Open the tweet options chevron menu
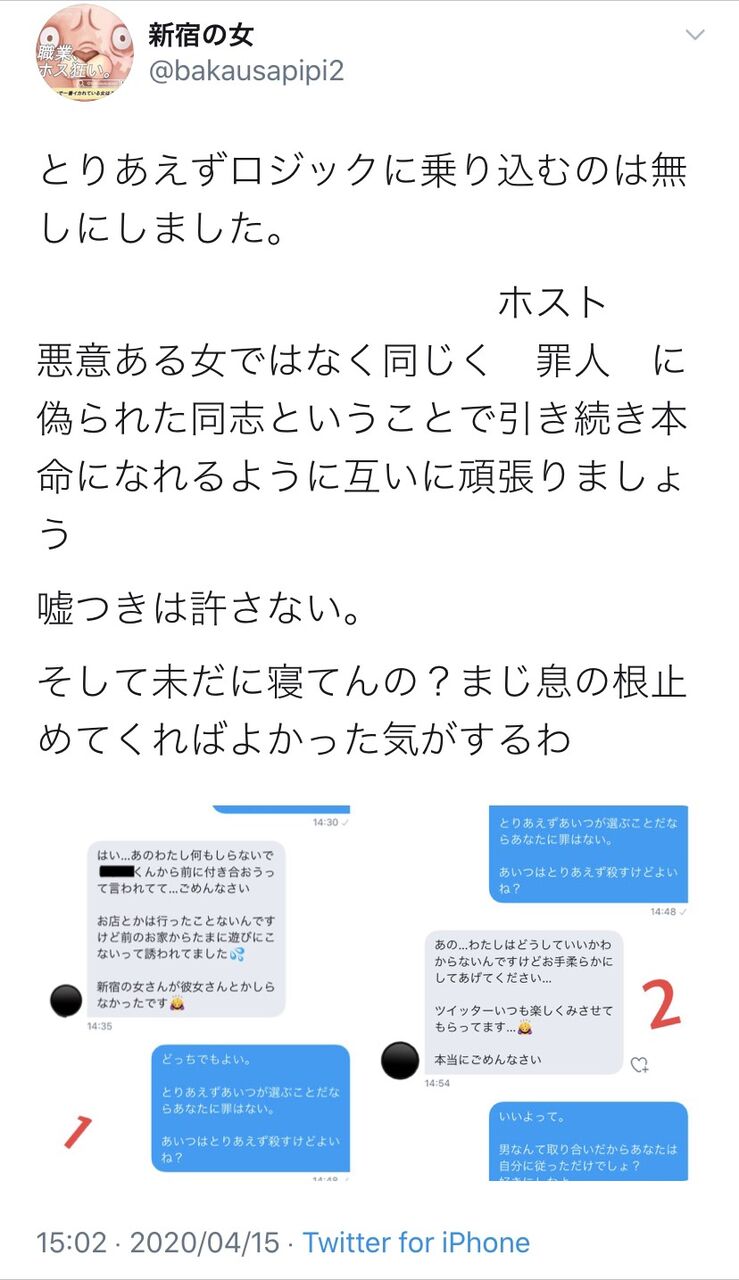This screenshot has width=739, height=1280. click(696, 35)
